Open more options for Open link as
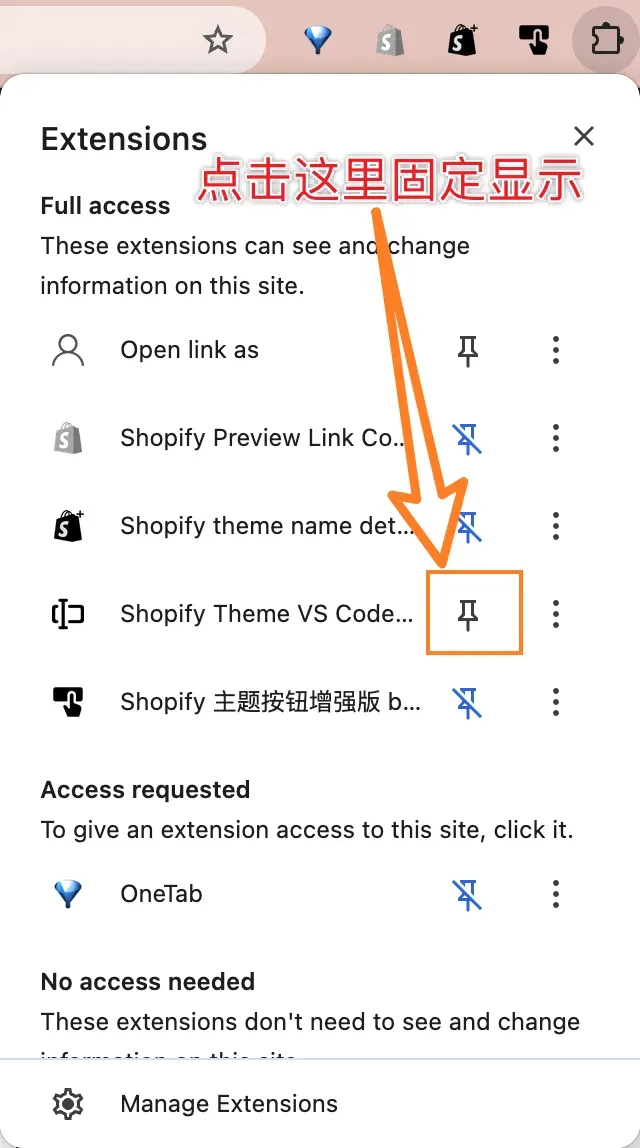The width and height of the screenshot is (640, 1148). 556,350
